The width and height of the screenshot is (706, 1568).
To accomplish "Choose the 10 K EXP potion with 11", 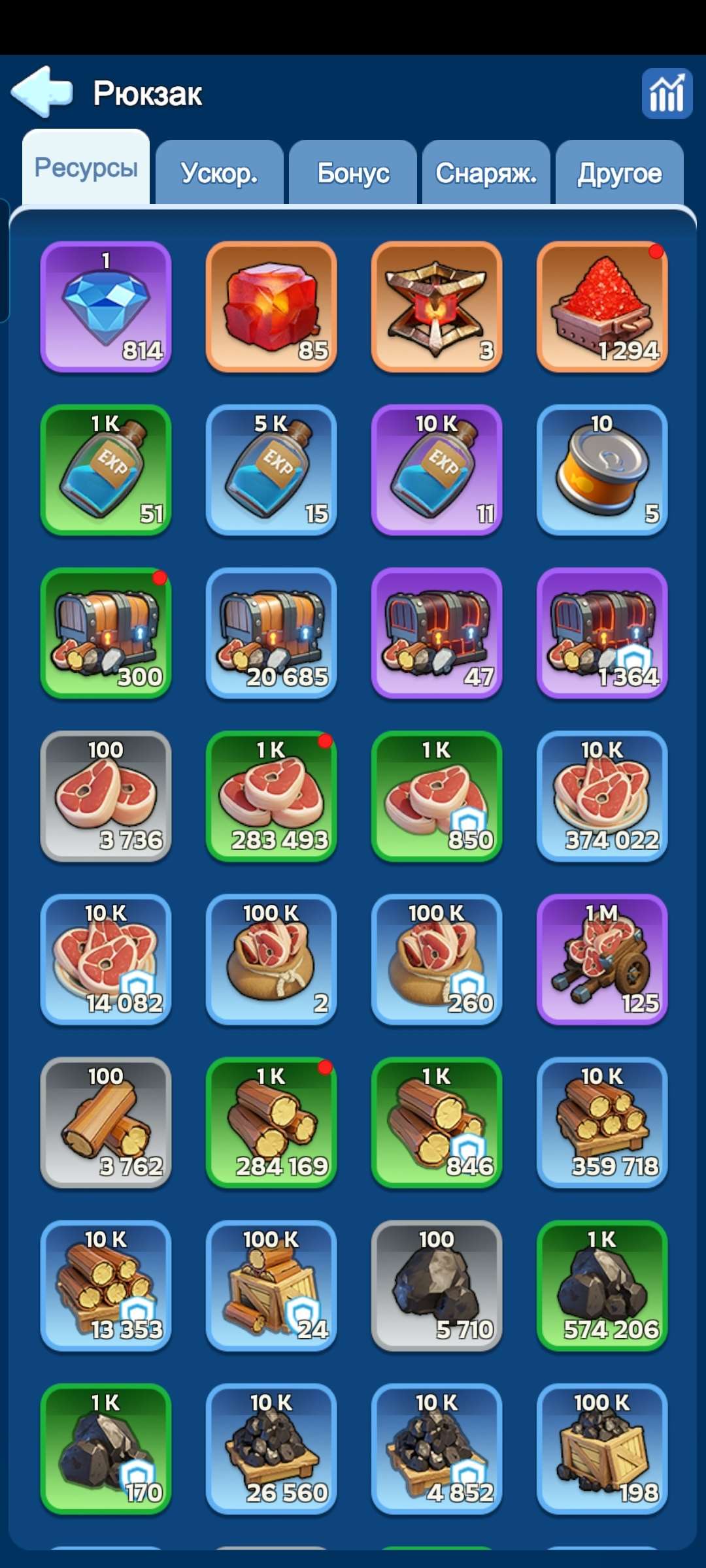I will (x=437, y=470).
